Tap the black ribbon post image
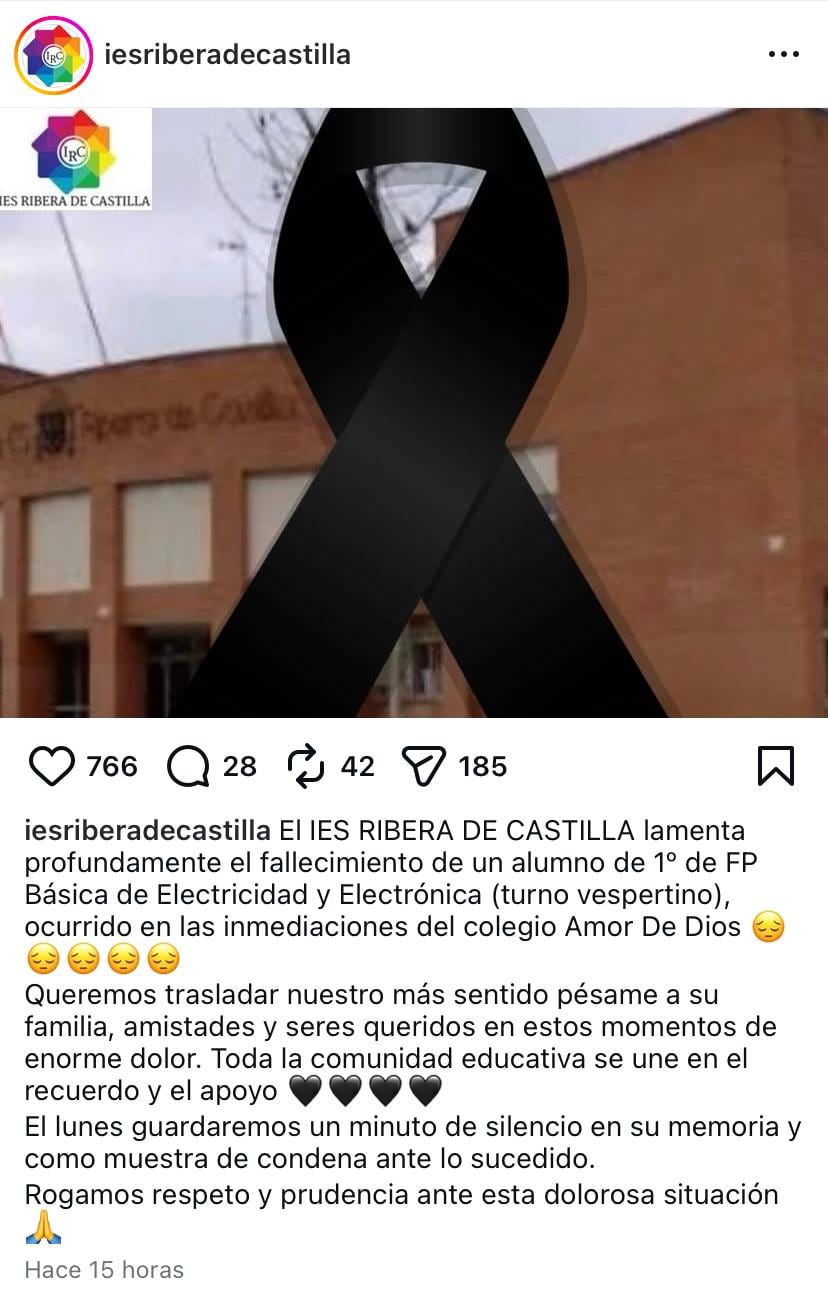Viewport: 828px width, 1289px height. click(414, 412)
